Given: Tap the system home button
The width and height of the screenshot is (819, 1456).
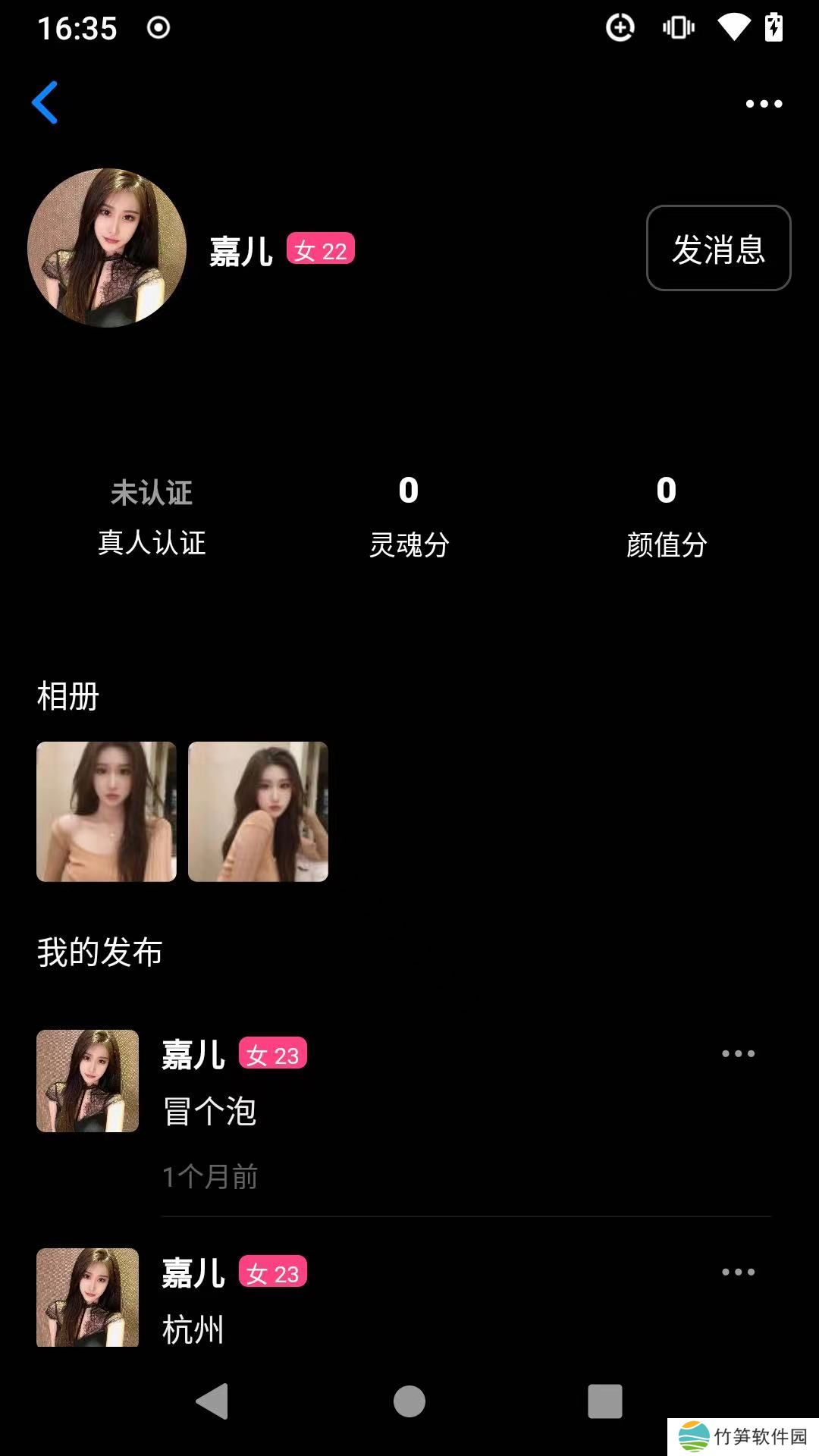Looking at the screenshot, I should [x=409, y=1401].
